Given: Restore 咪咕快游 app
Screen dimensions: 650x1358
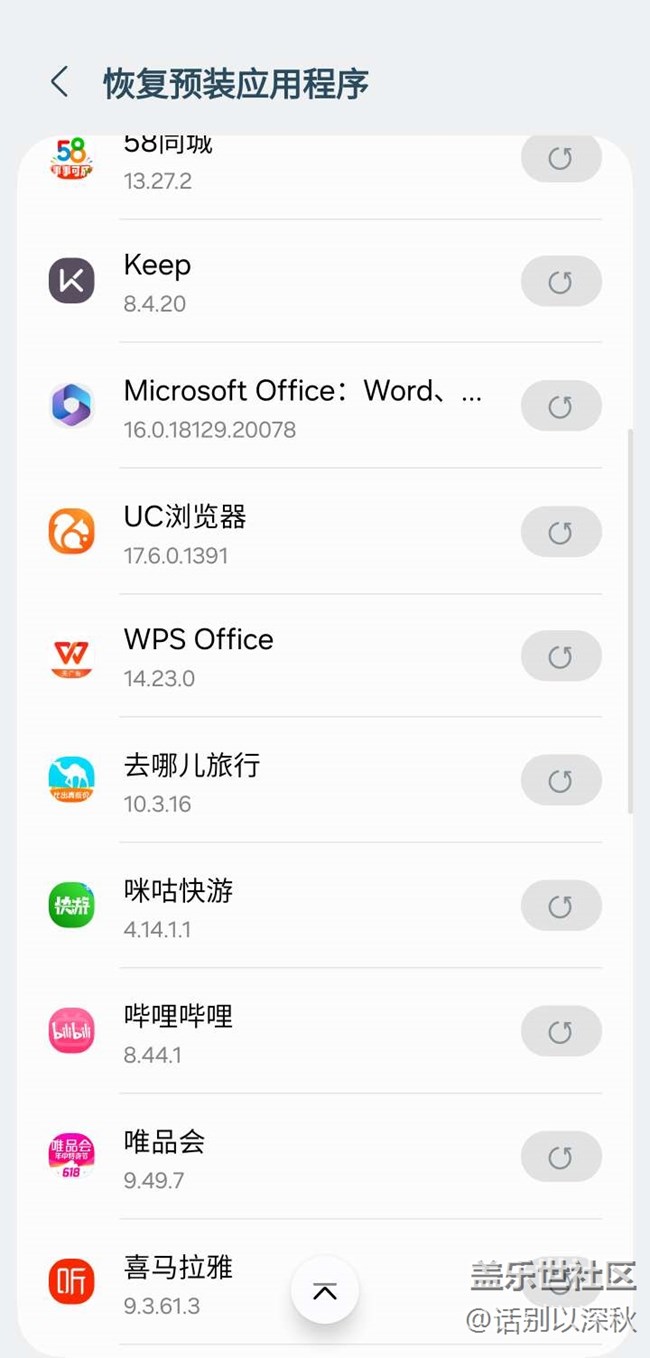Looking at the screenshot, I should (x=561, y=906).
